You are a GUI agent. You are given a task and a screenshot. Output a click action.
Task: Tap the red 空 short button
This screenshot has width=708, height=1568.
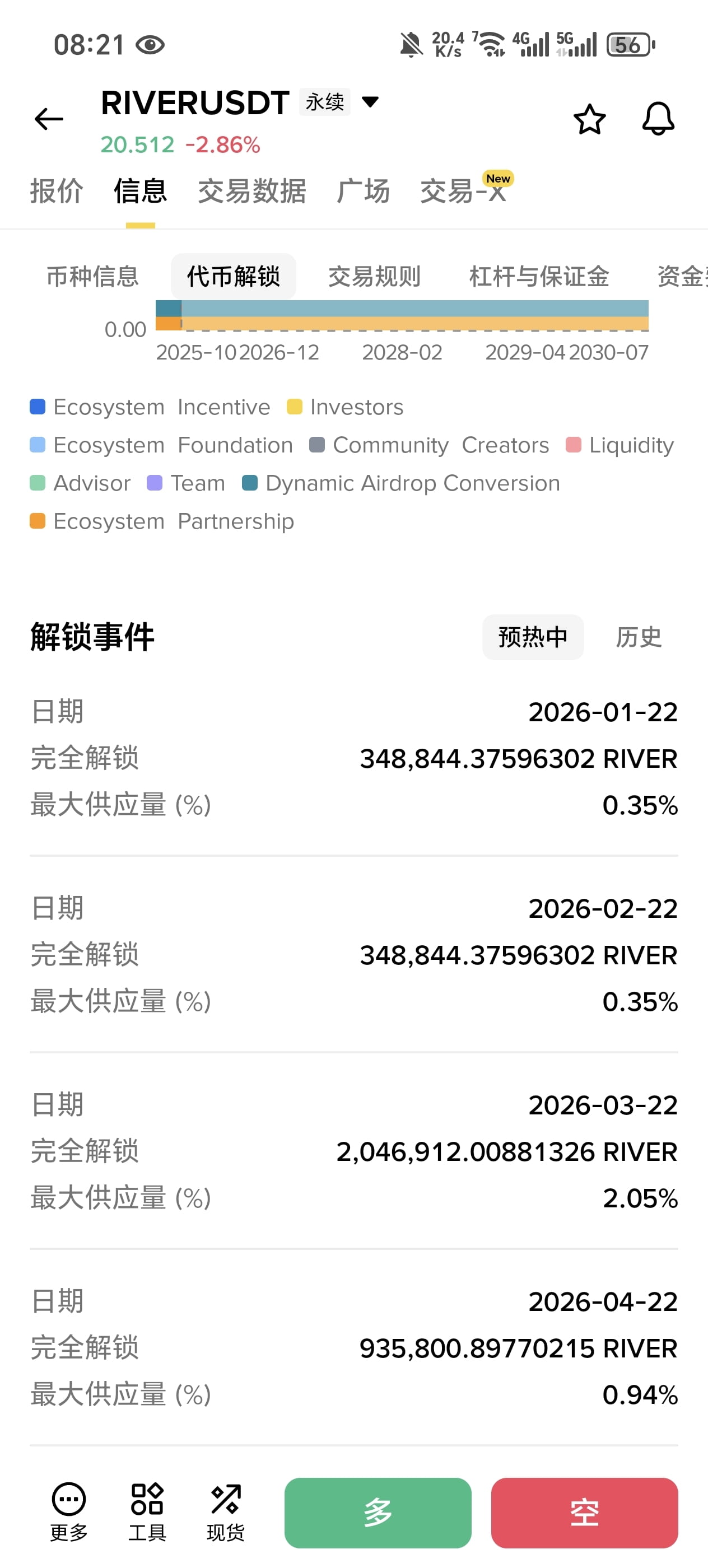click(584, 1513)
